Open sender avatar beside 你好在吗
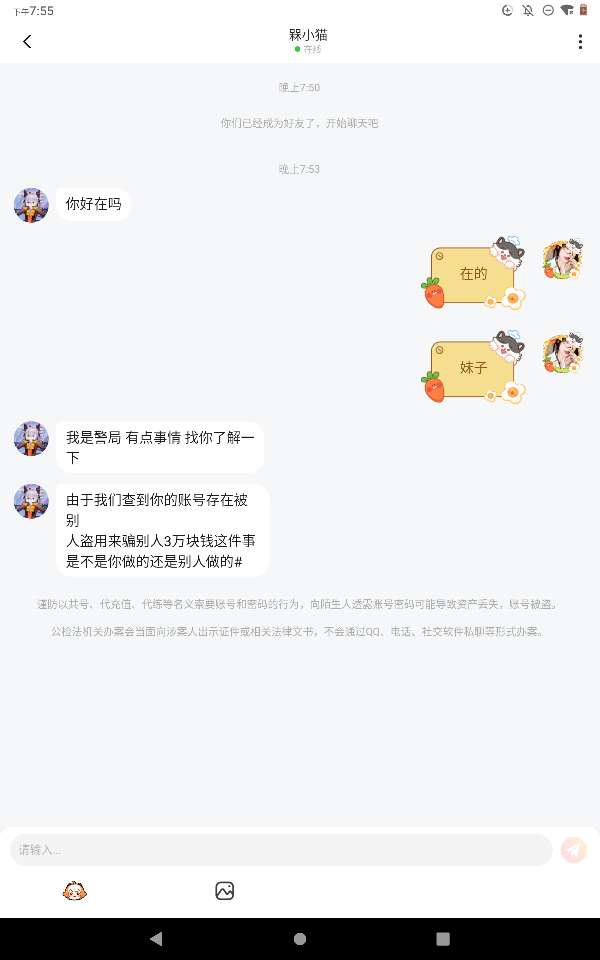Screen dimensions: 600x960 pos(31,204)
